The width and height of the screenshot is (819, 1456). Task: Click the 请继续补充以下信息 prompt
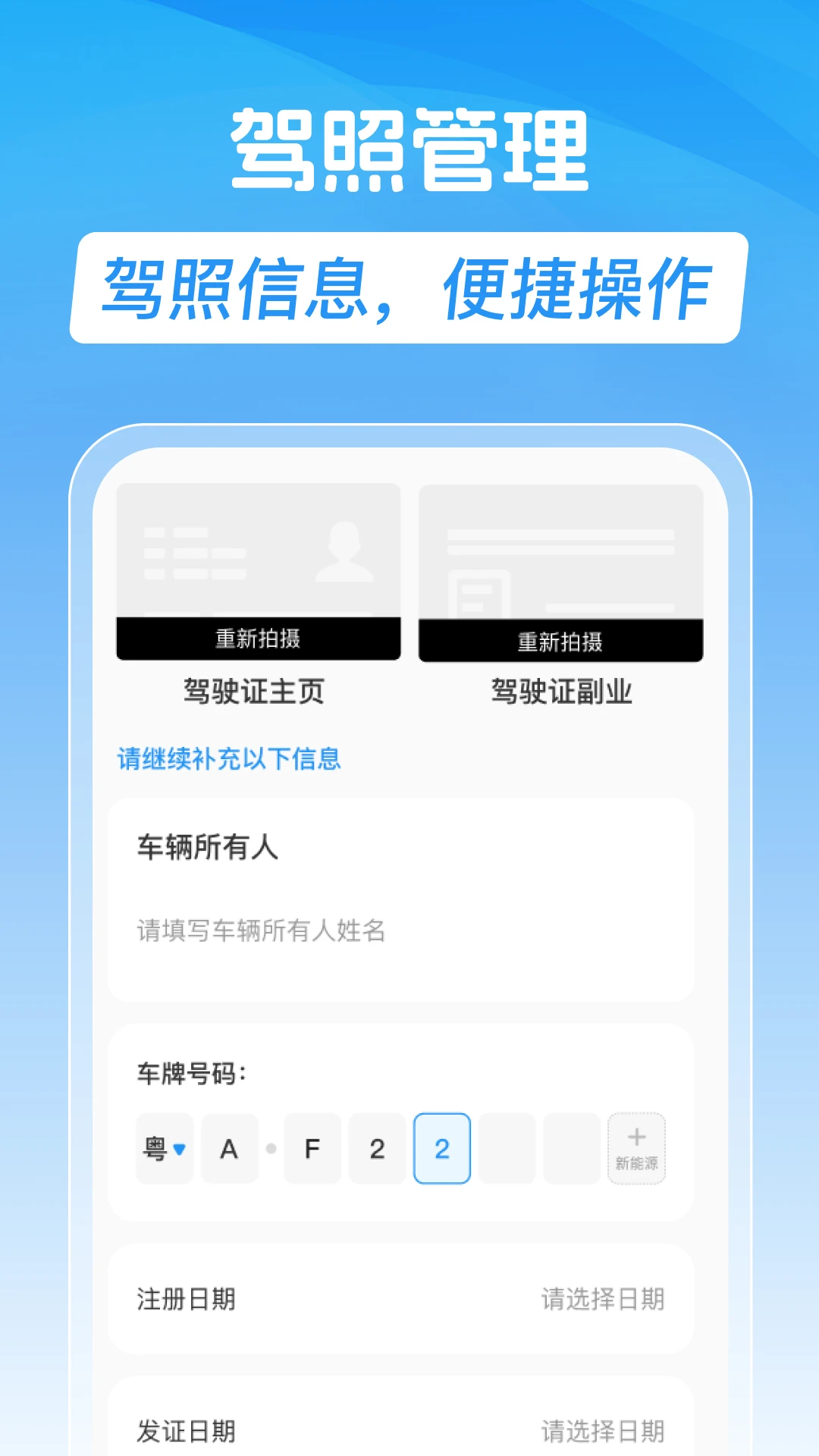click(x=230, y=758)
